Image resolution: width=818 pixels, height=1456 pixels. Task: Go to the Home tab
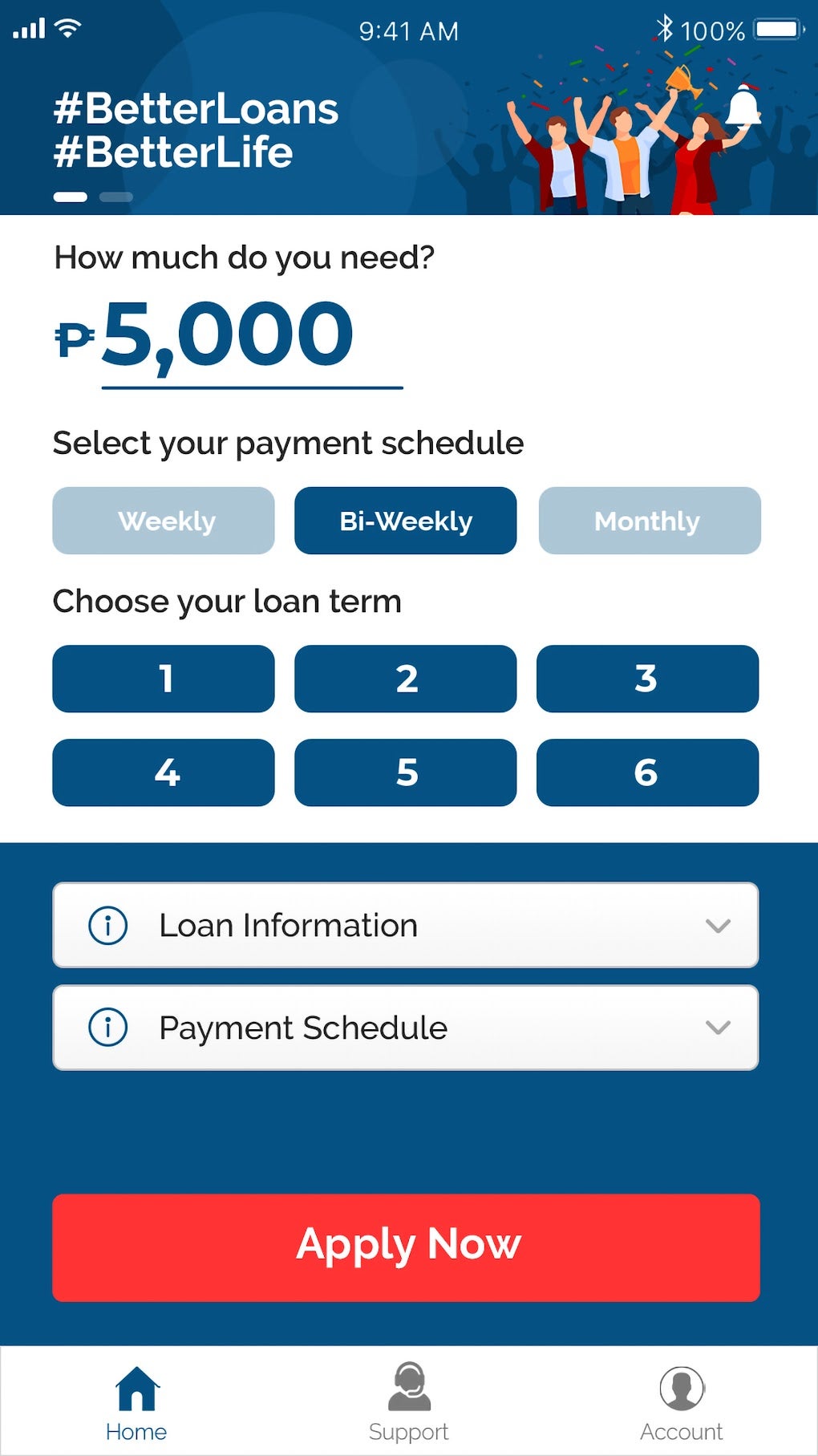[x=136, y=1403]
